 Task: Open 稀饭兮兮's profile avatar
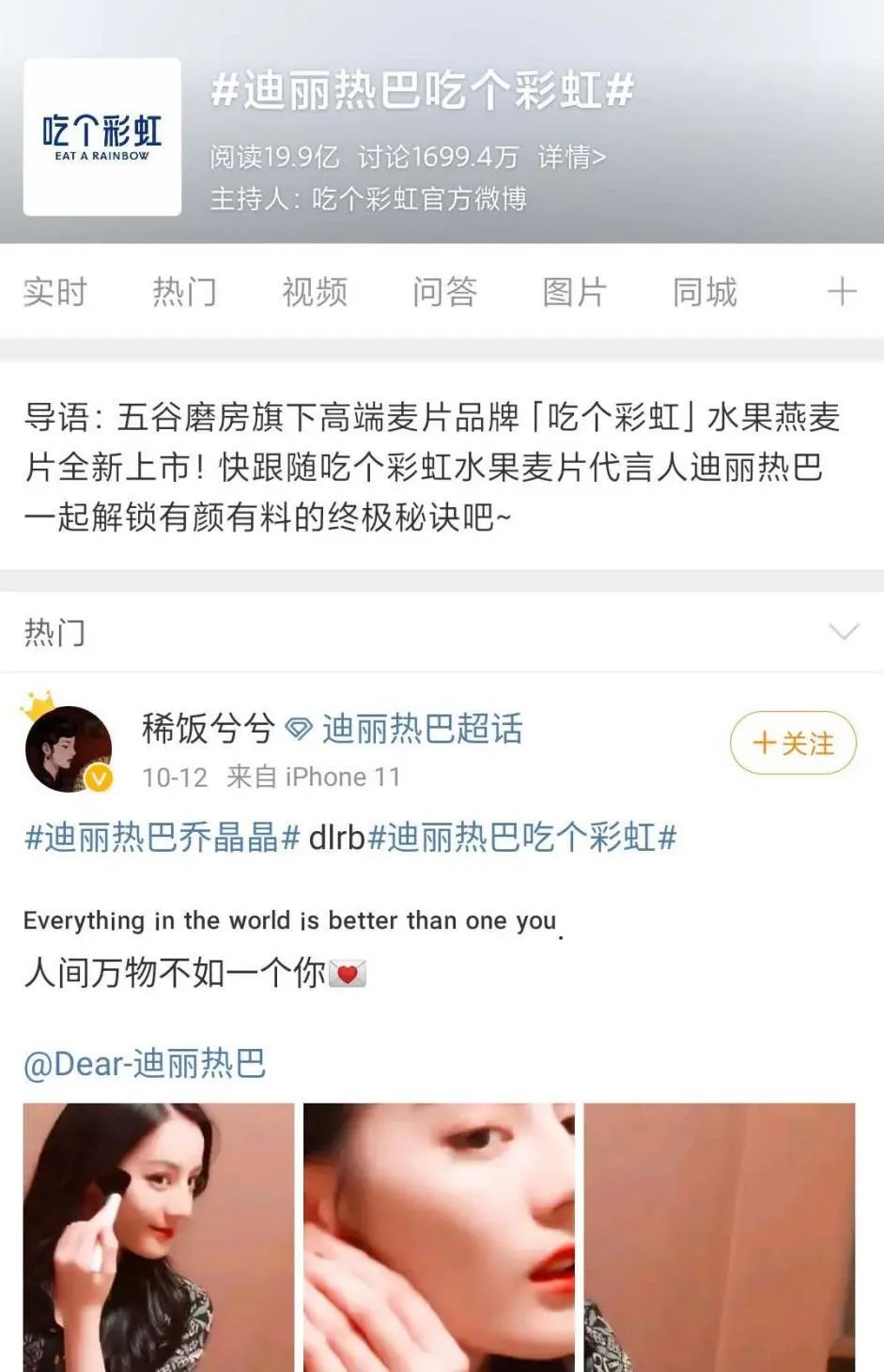coord(69,749)
